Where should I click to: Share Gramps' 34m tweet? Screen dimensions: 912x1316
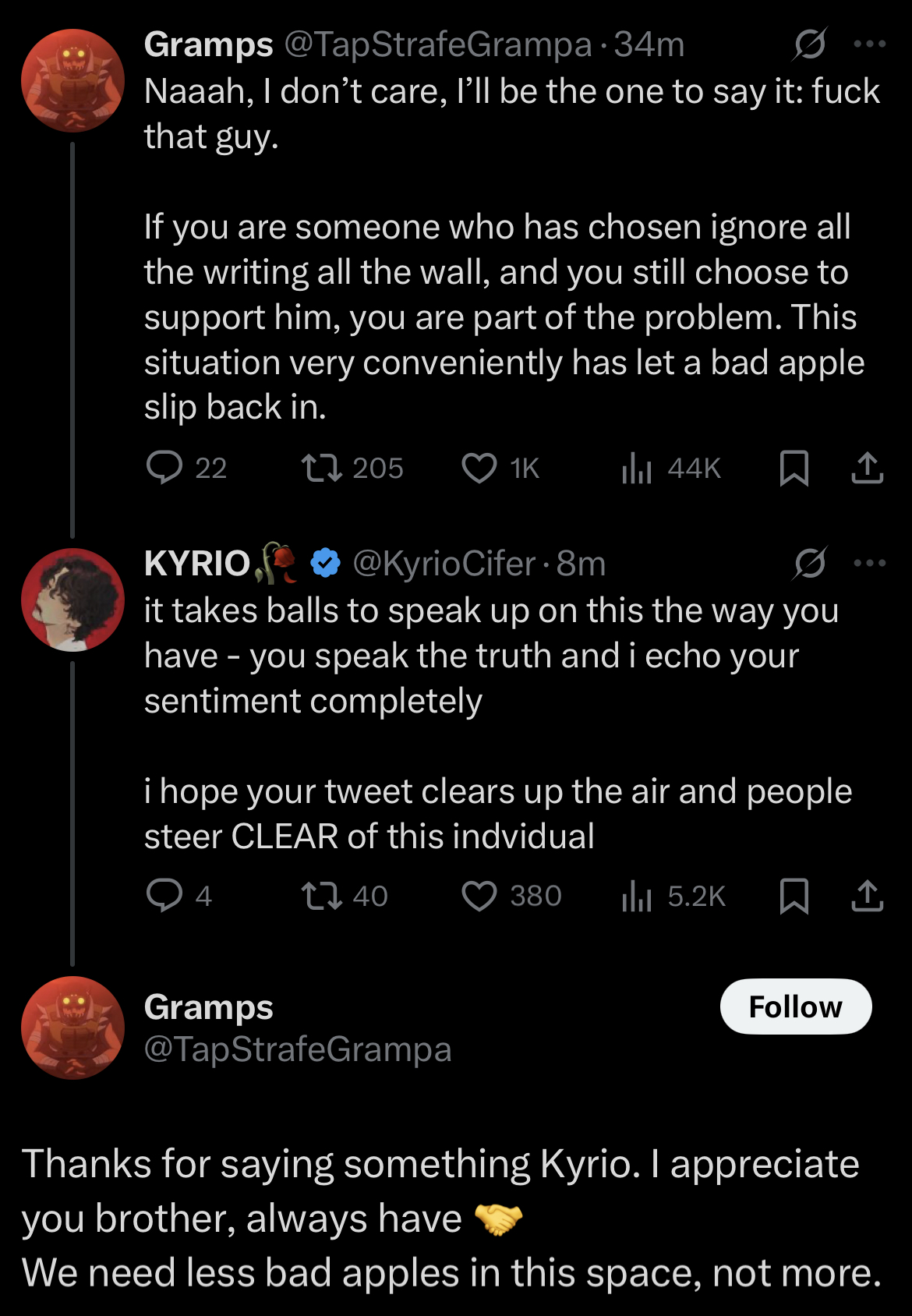pyautogui.click(x=867, y=468)
